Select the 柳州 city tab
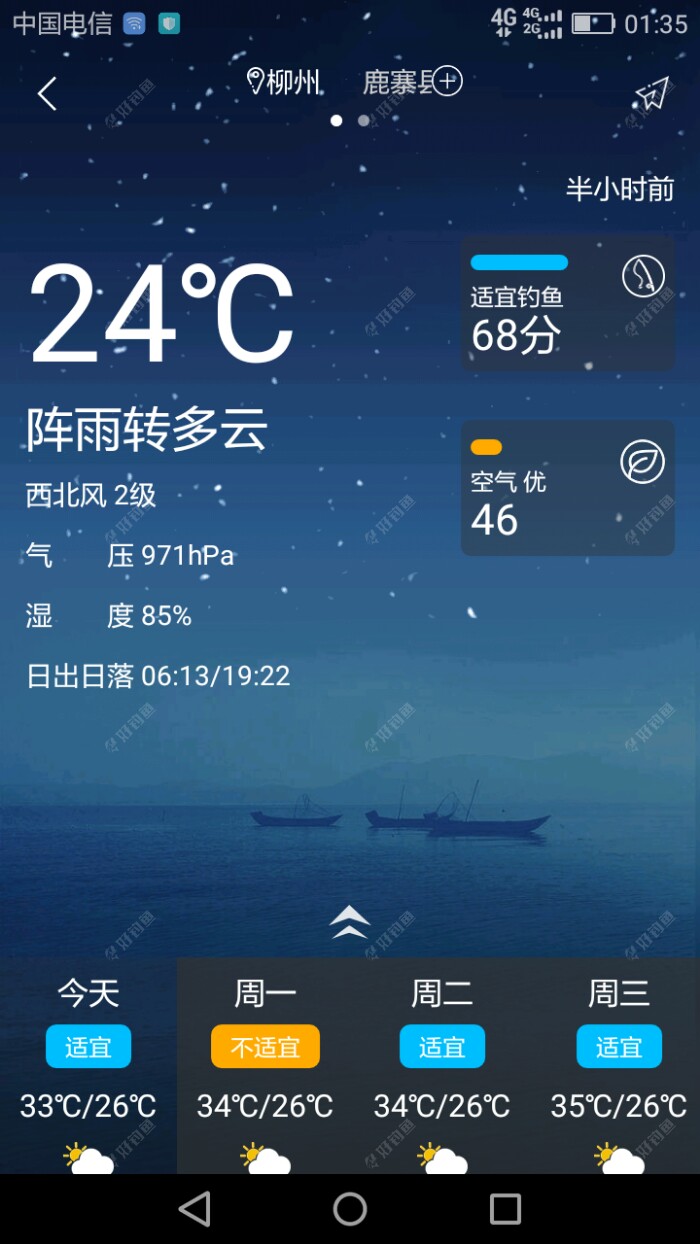The height and width of the screenshot is (1244, 700). [284, 82]
